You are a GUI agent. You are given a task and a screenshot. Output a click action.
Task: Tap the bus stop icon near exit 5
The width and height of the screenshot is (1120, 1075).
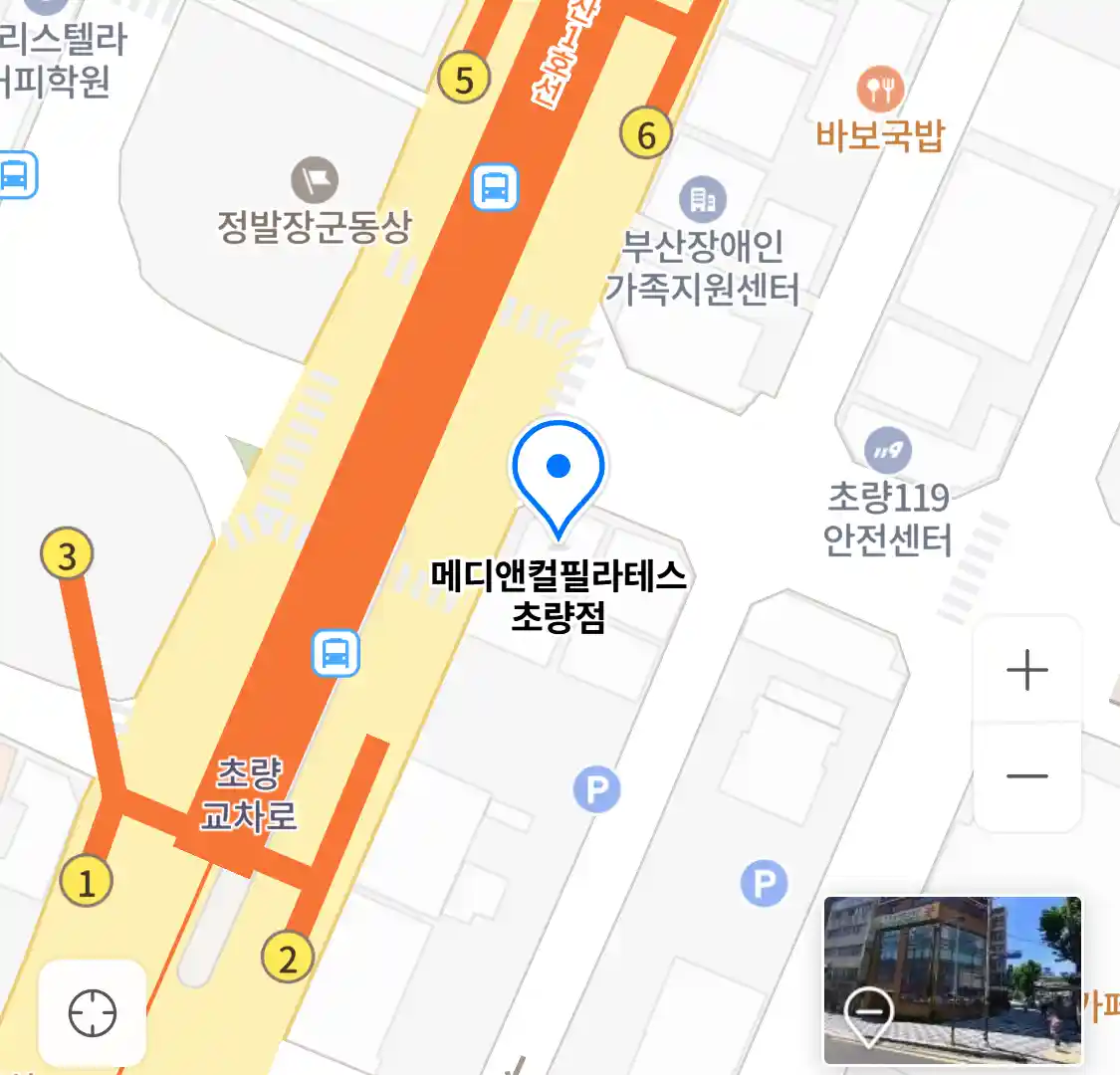[x=495, y=186]
